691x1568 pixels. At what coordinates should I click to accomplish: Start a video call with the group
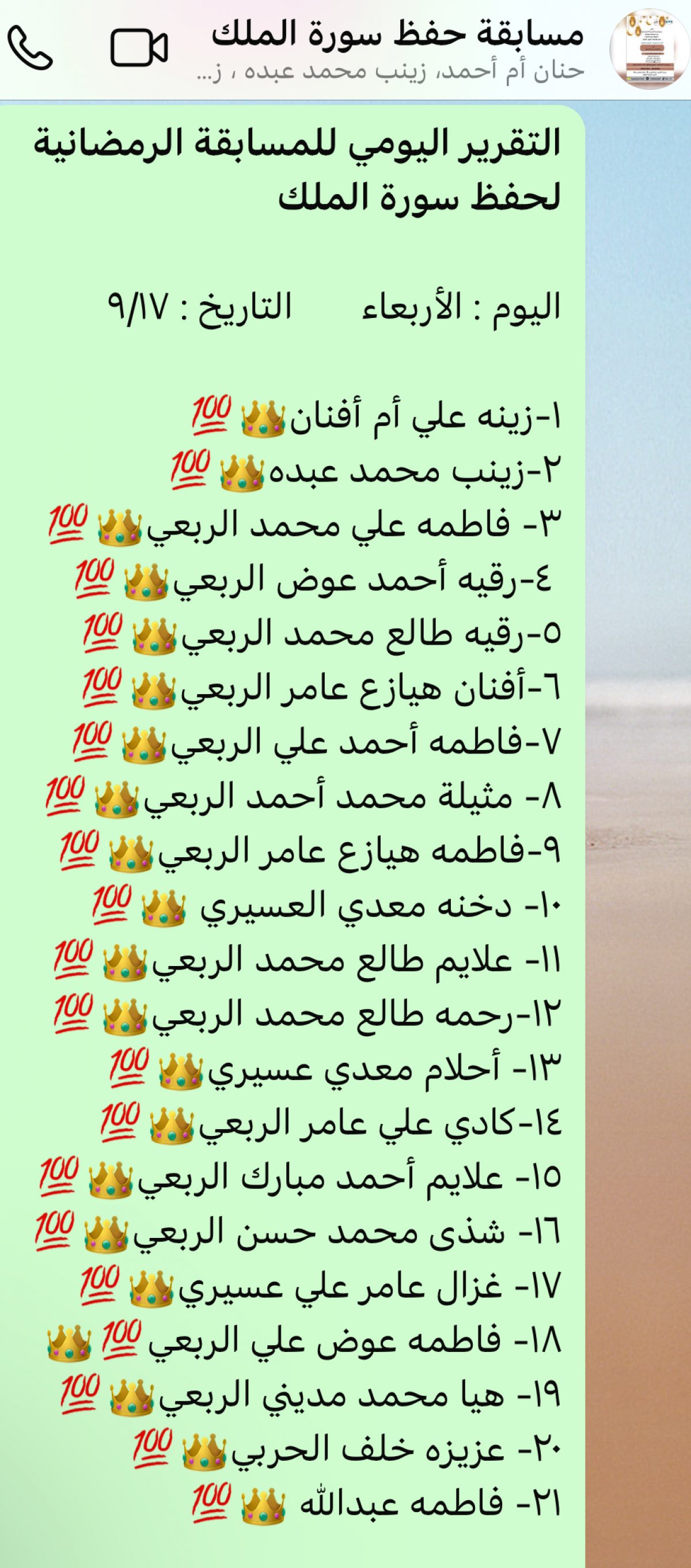pos(139,47)
